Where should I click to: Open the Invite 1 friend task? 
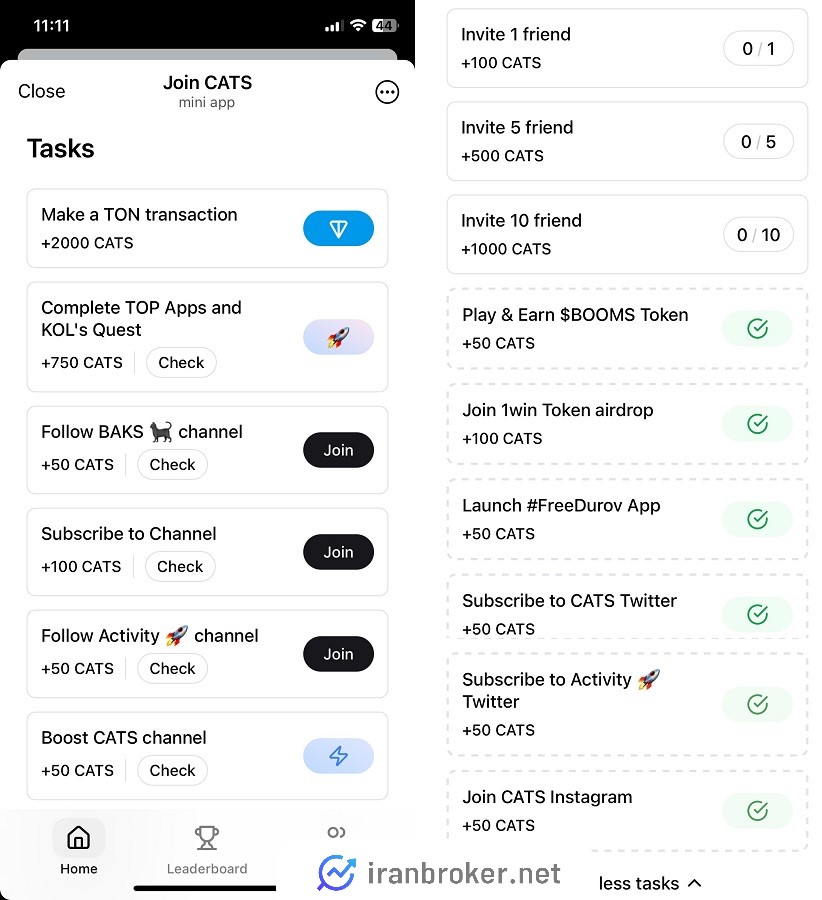[627, 48]
